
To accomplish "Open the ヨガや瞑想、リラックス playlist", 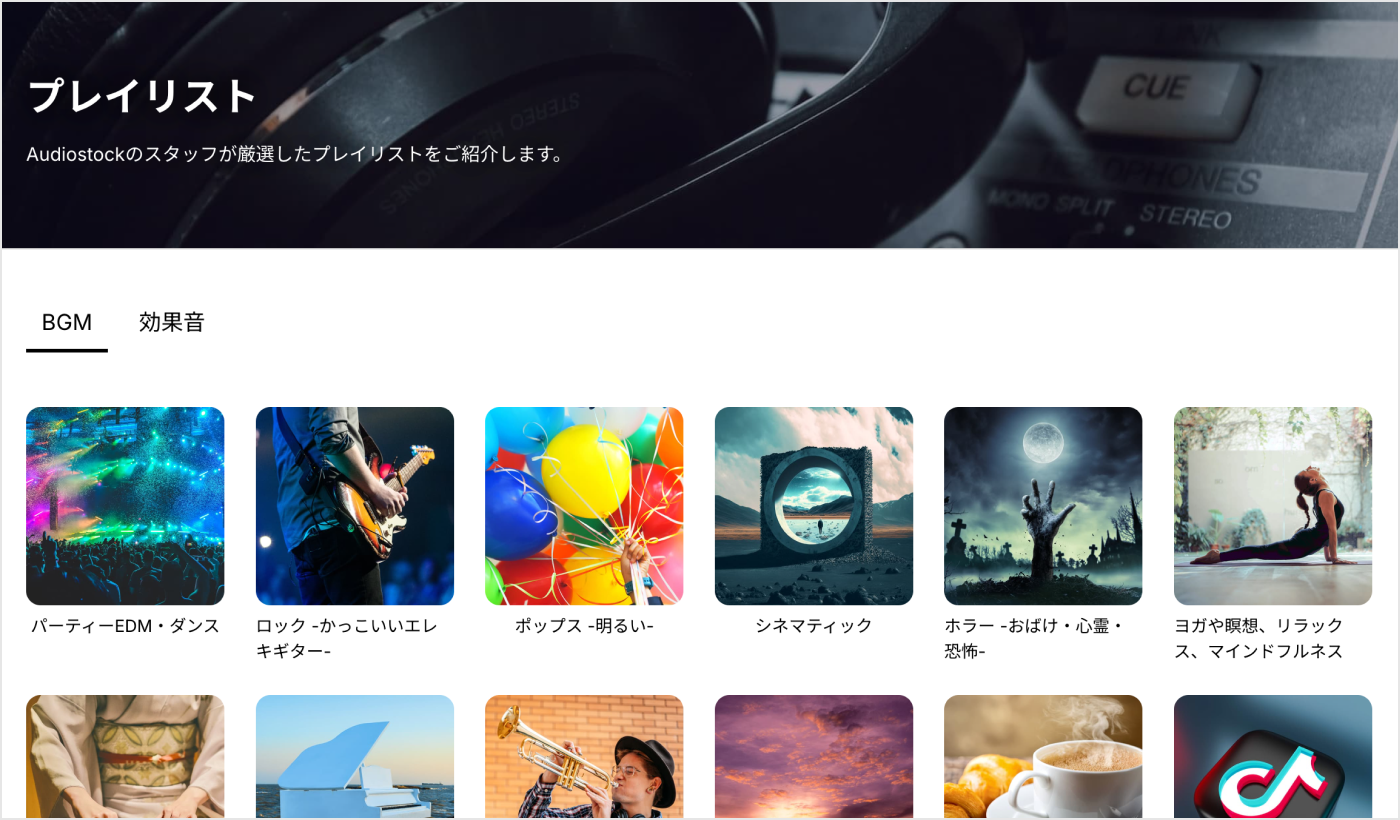I will click(1273, 506).
